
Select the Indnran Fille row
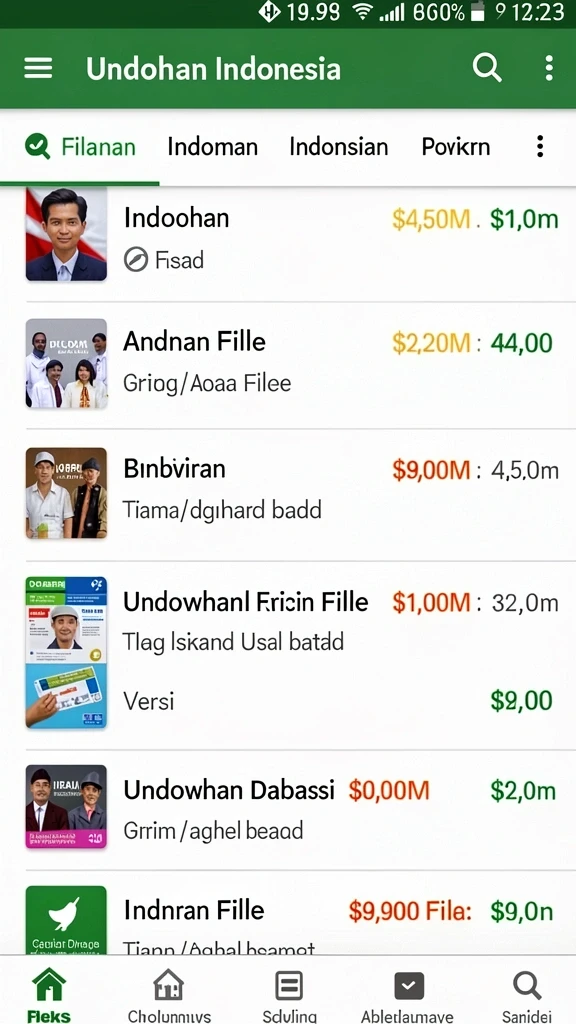(288, 913)
